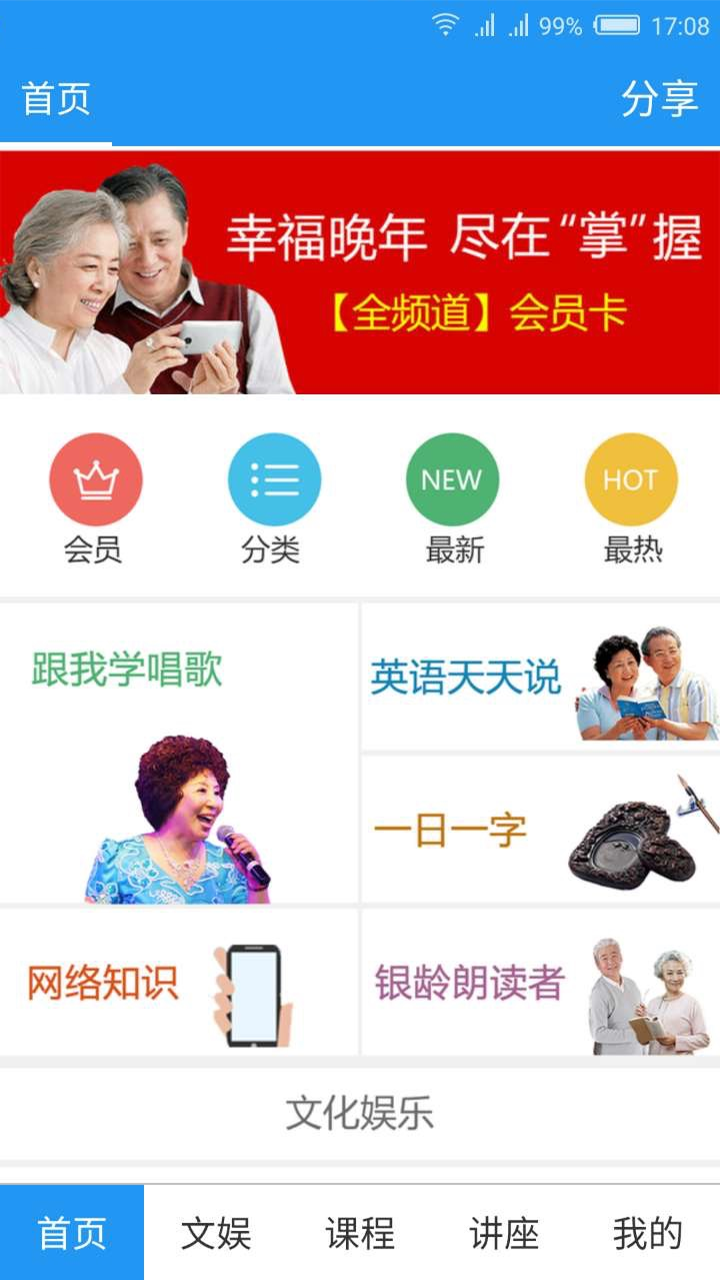View the 最热 hottest content
The width and height of the screenshot is (720, 1280).
pos(631,497)
